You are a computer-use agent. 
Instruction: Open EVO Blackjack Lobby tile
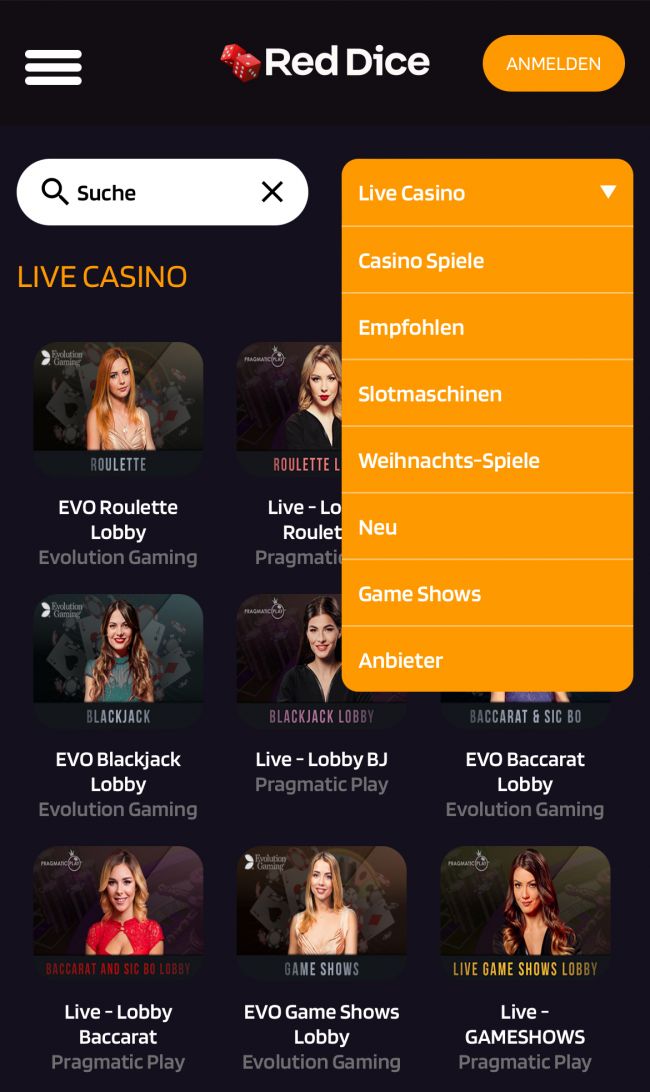pos(118,662)
